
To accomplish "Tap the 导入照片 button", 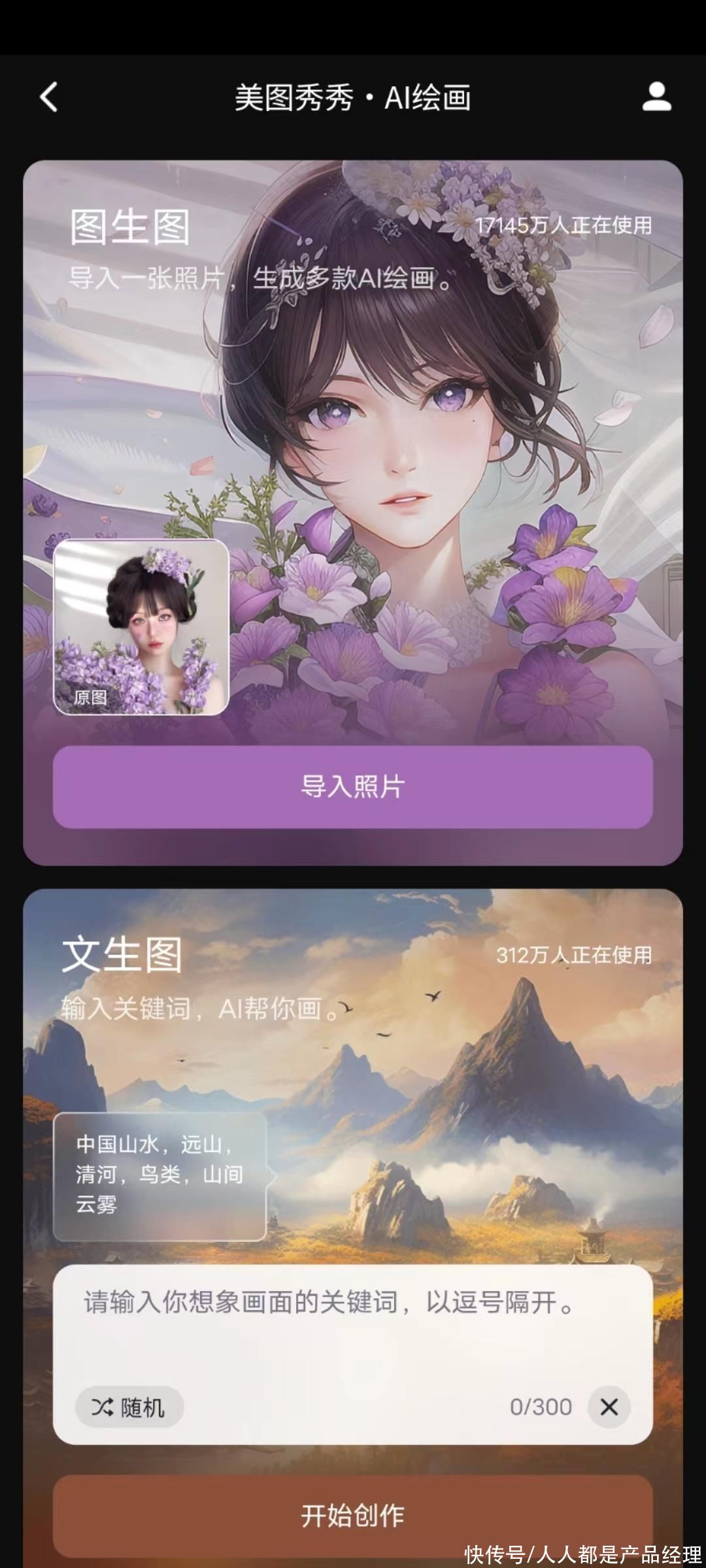I will click(353, 787).
